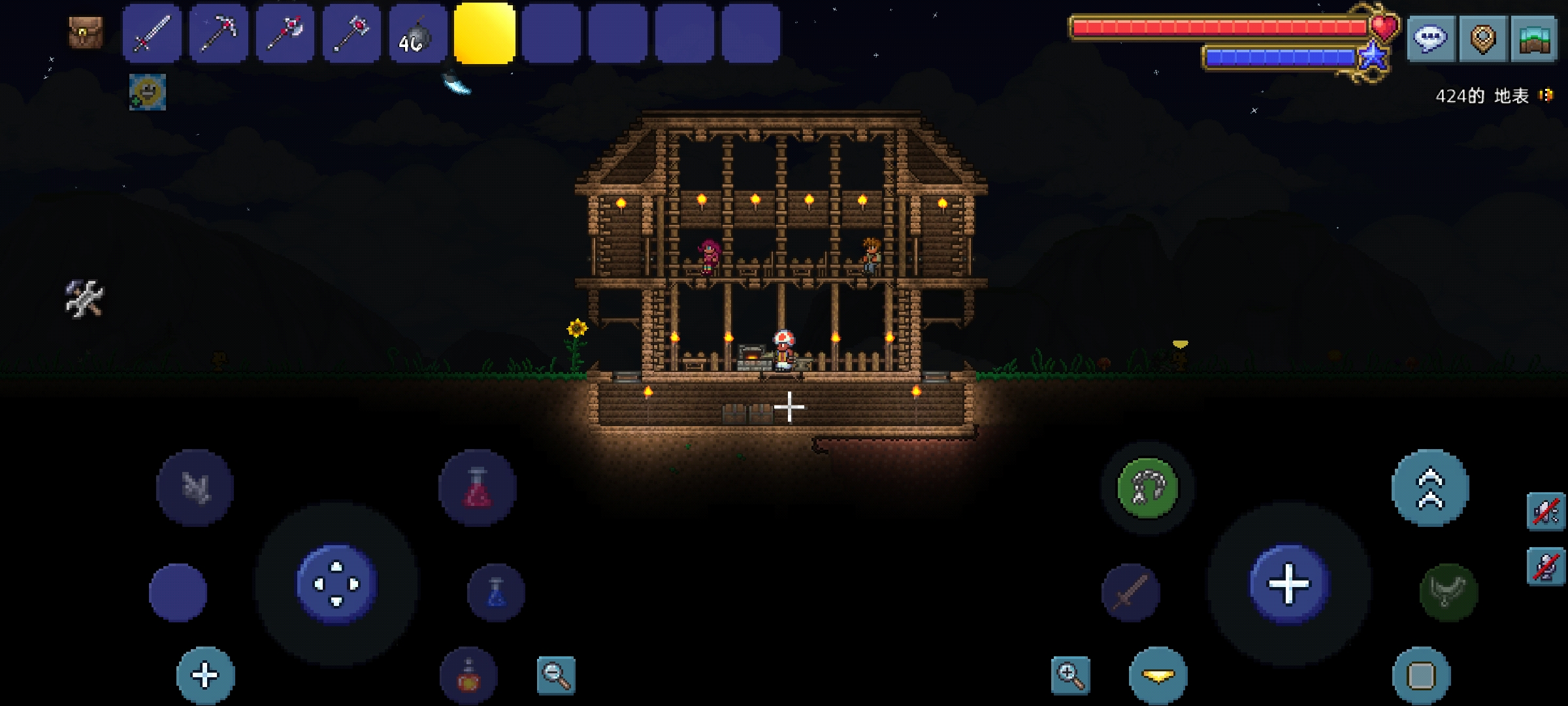Tap the crossed tools settings icon
This screenshot has width=1568, height=706.
click(84, 299)
